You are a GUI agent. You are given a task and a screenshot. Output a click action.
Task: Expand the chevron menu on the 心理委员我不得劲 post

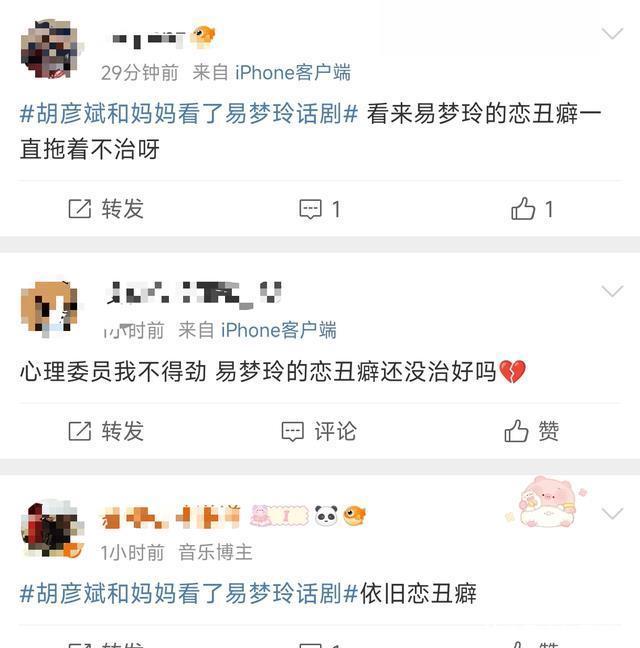click(x=612, y=291)
